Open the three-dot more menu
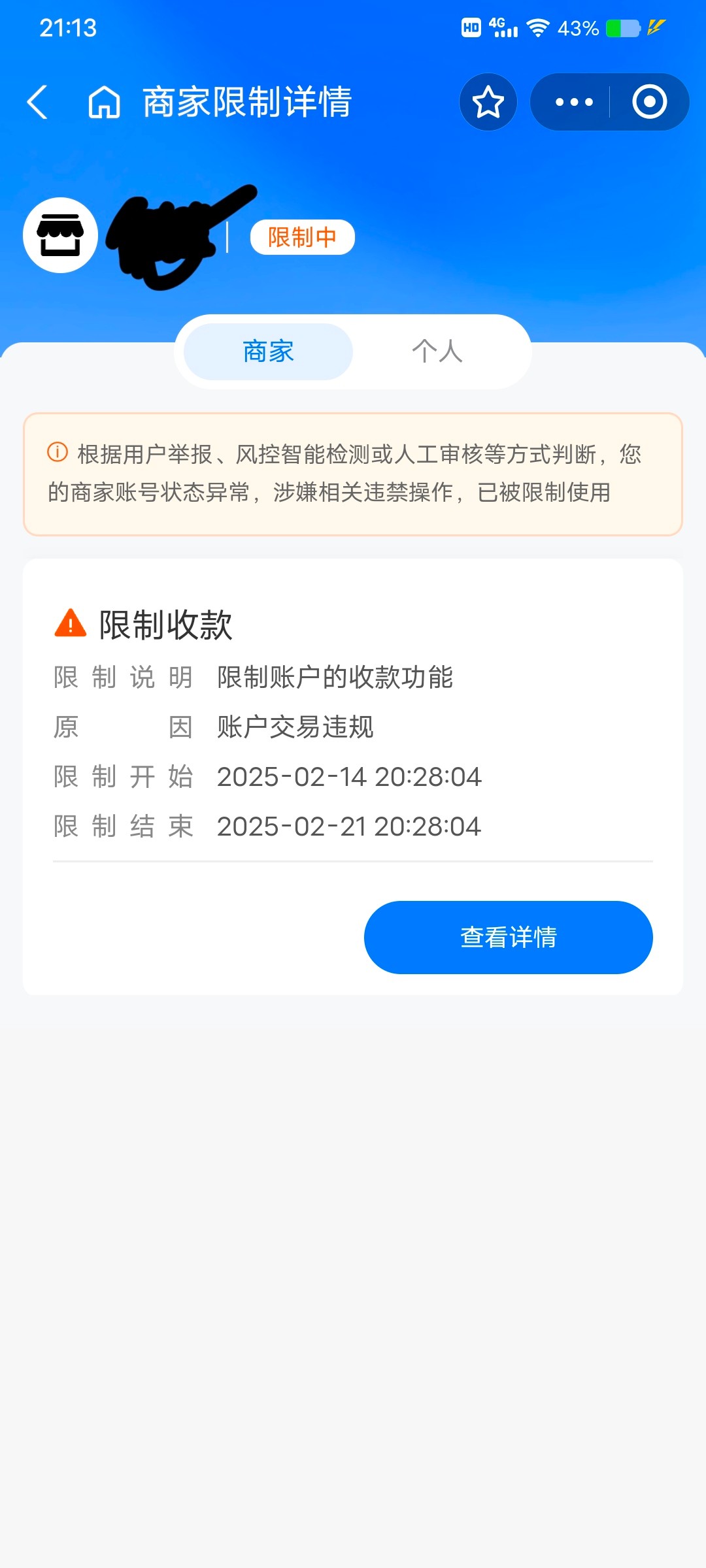The height and width of the screenshot is (1568, 706). pyautogui.click(x=573, y=103)
